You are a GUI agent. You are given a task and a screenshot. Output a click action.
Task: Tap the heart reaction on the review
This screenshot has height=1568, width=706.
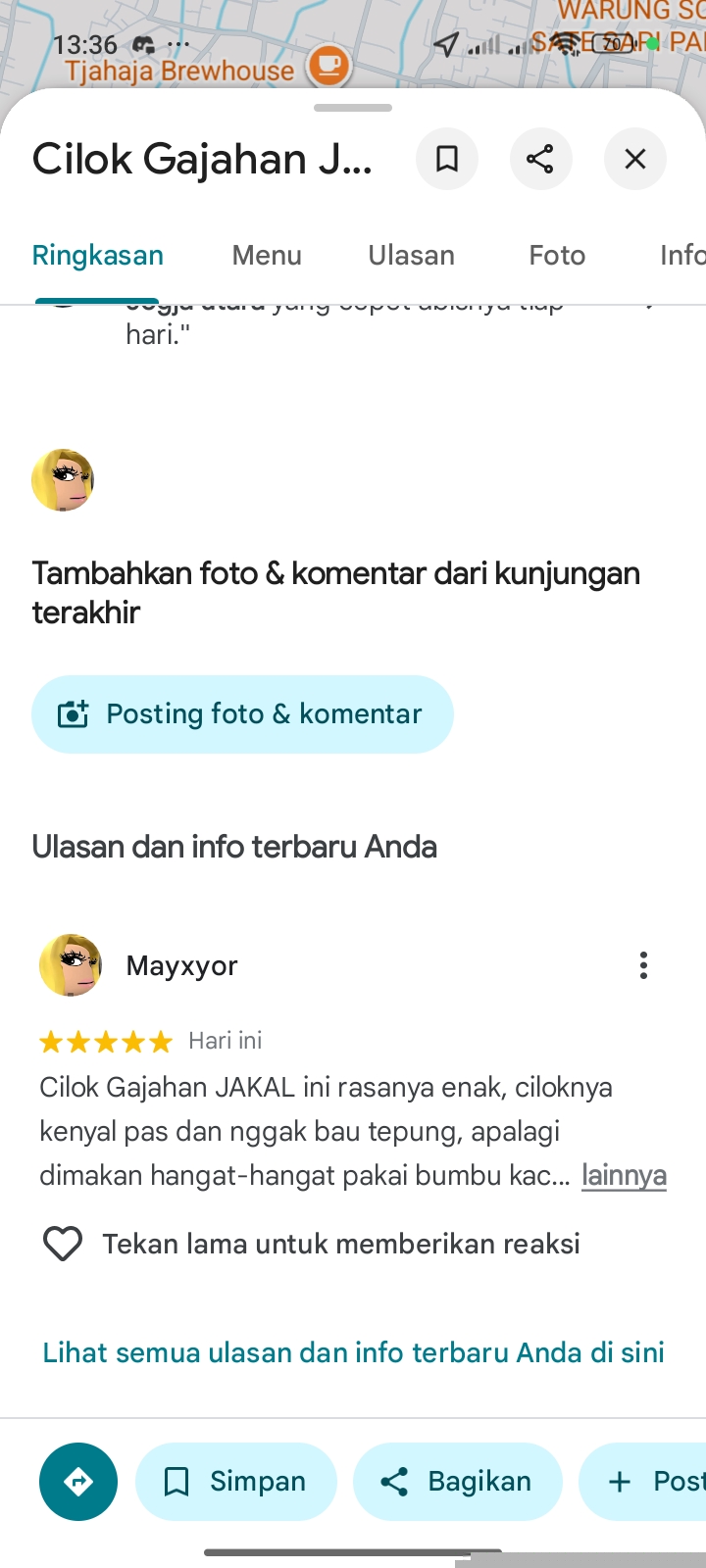click(63, 1244)
